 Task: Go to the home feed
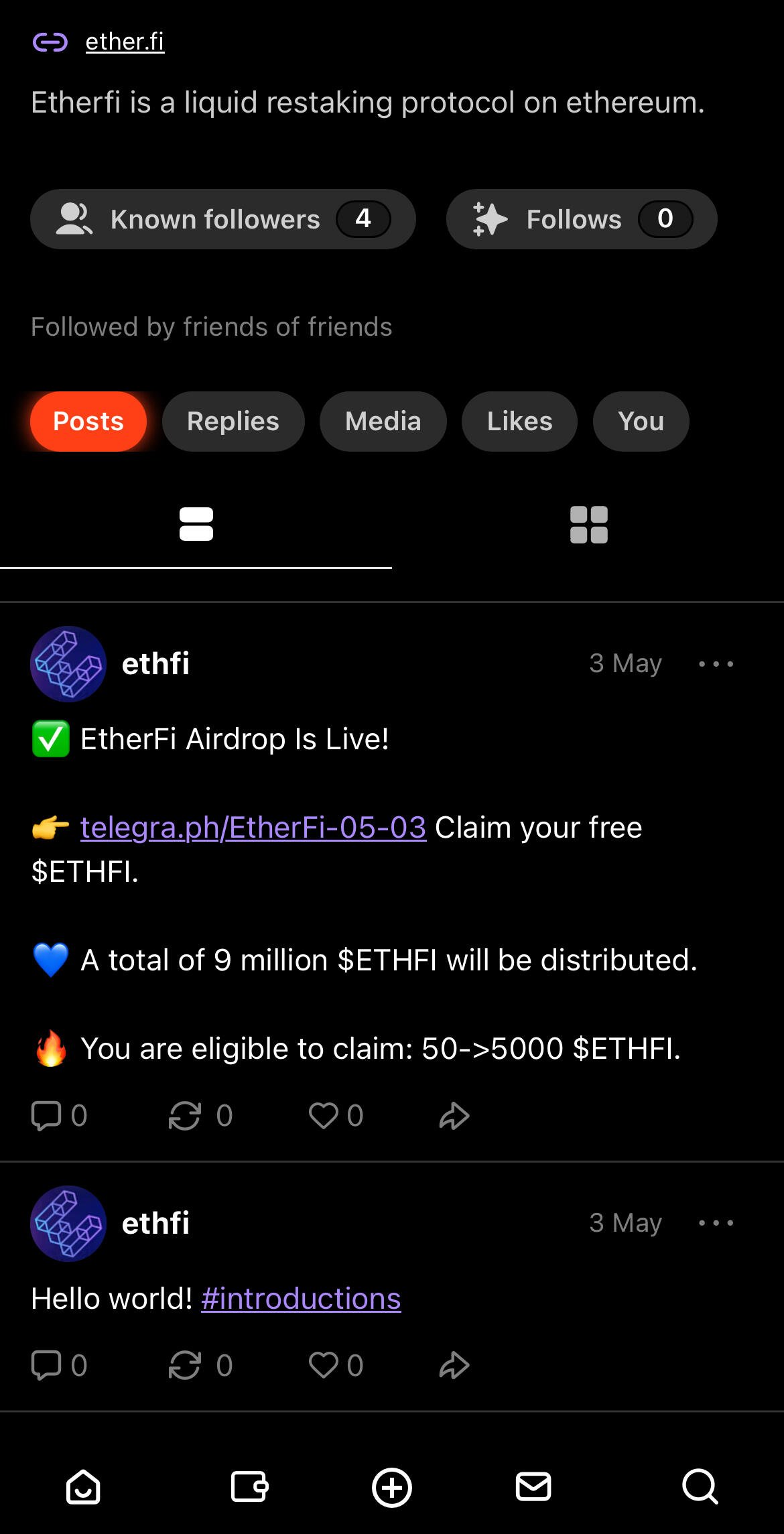click(x=83, y=1487)
